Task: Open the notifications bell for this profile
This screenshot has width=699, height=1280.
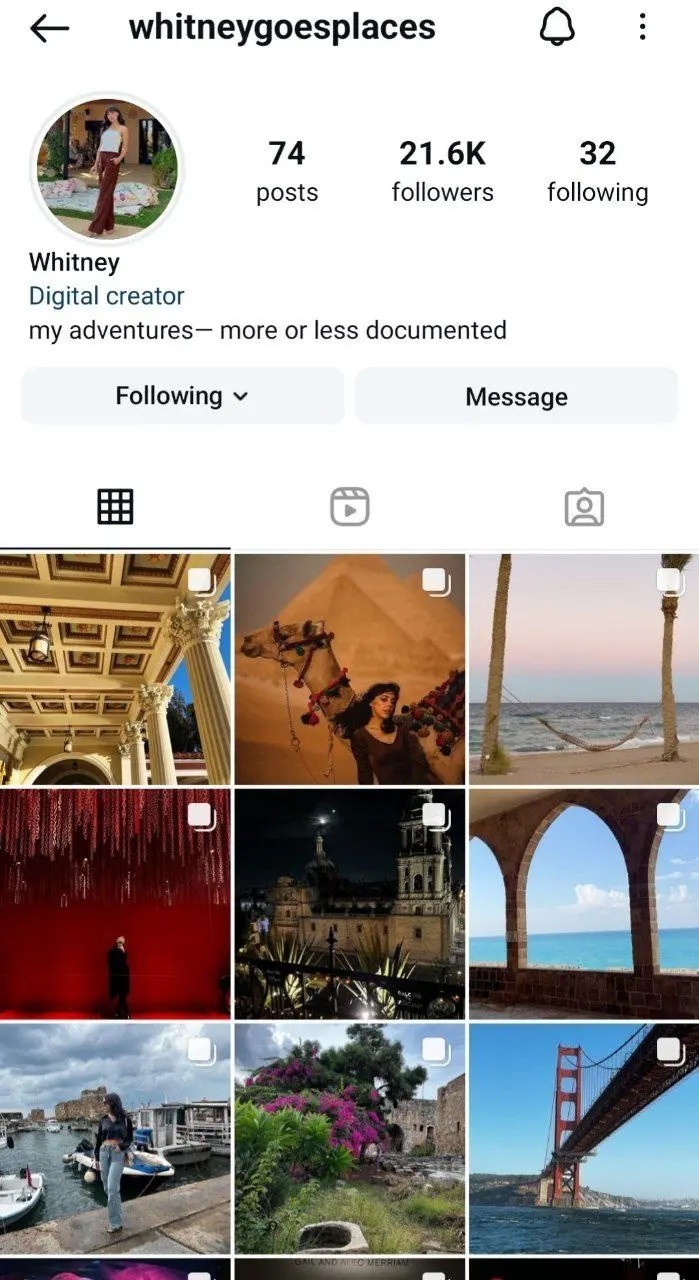Action: tap(558, 28)
